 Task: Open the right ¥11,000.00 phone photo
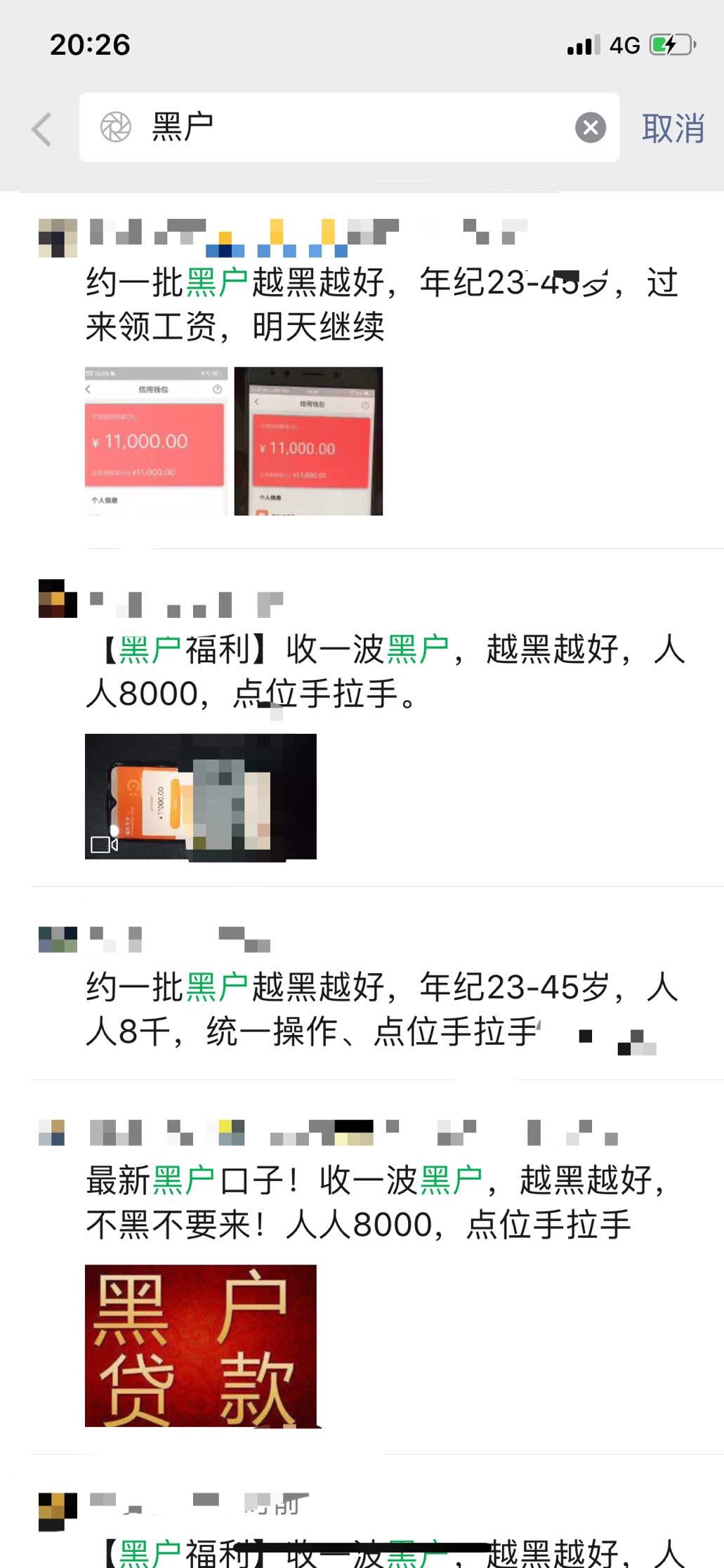point(308,441)
